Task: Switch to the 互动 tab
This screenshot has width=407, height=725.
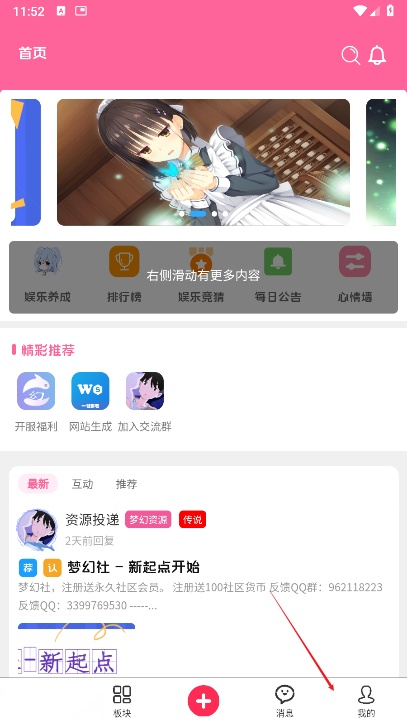Action: click(x=82, y=484)
